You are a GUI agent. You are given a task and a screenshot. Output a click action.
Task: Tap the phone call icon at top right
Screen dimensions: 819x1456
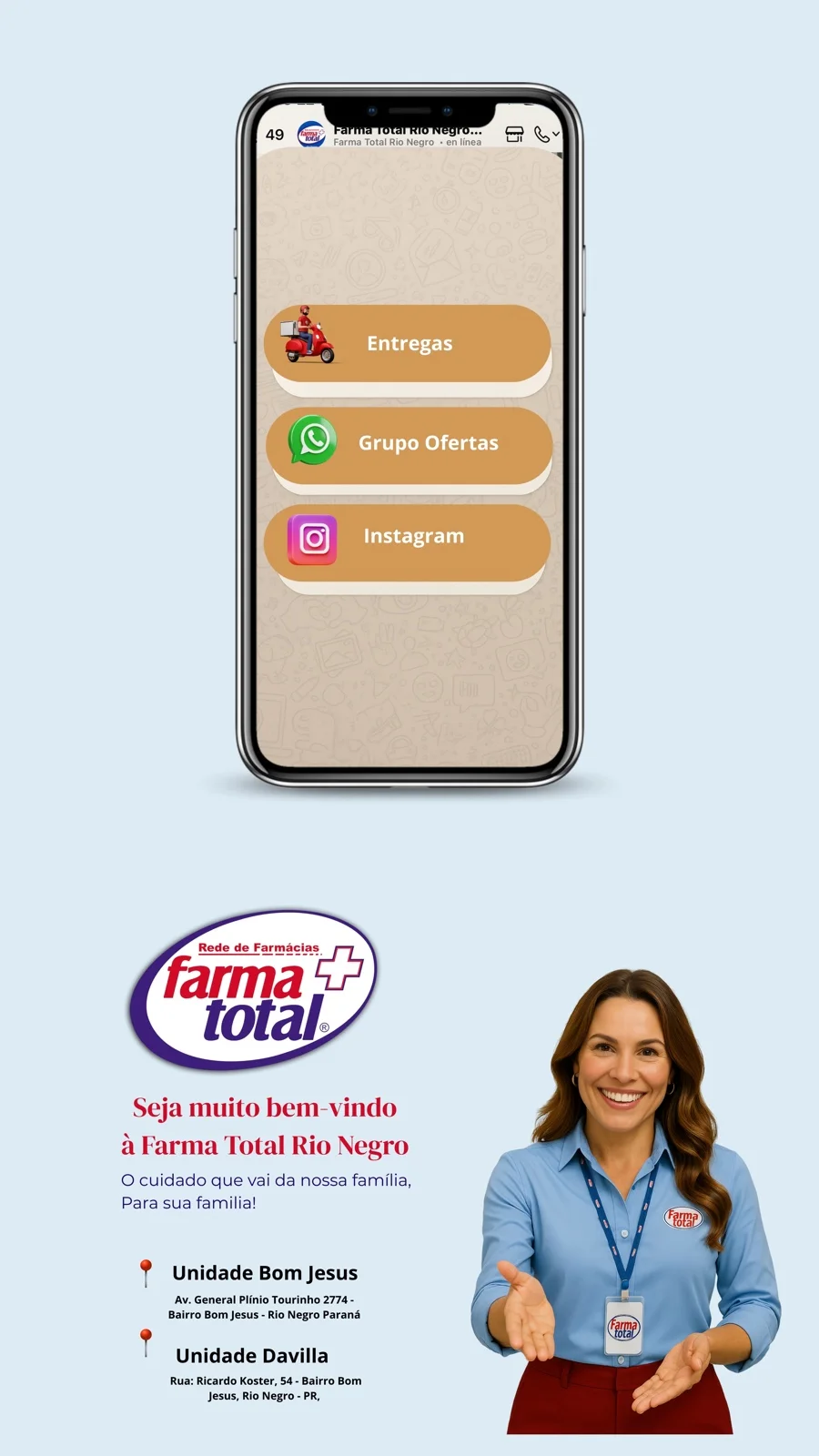(x=543, y=134)
